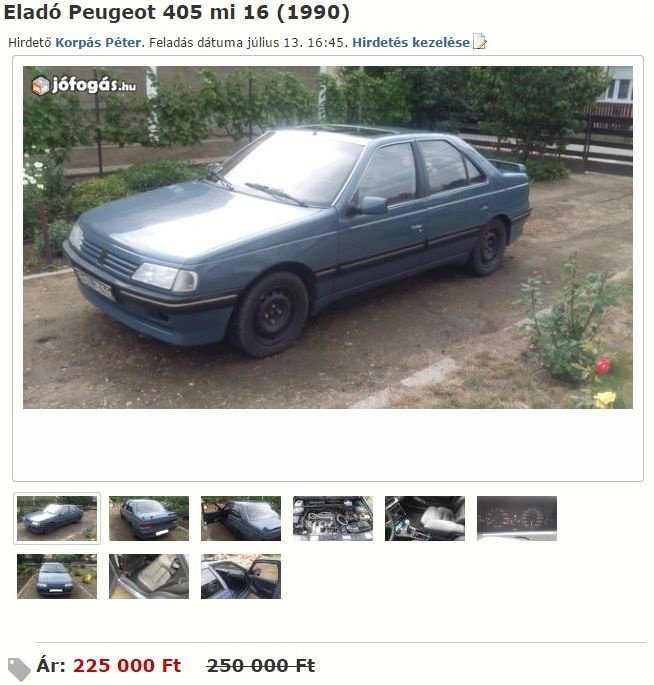View the rear seat interior thumbnail
The height and width of the screenshot is (685, 654).
click(x=149, y=576)
